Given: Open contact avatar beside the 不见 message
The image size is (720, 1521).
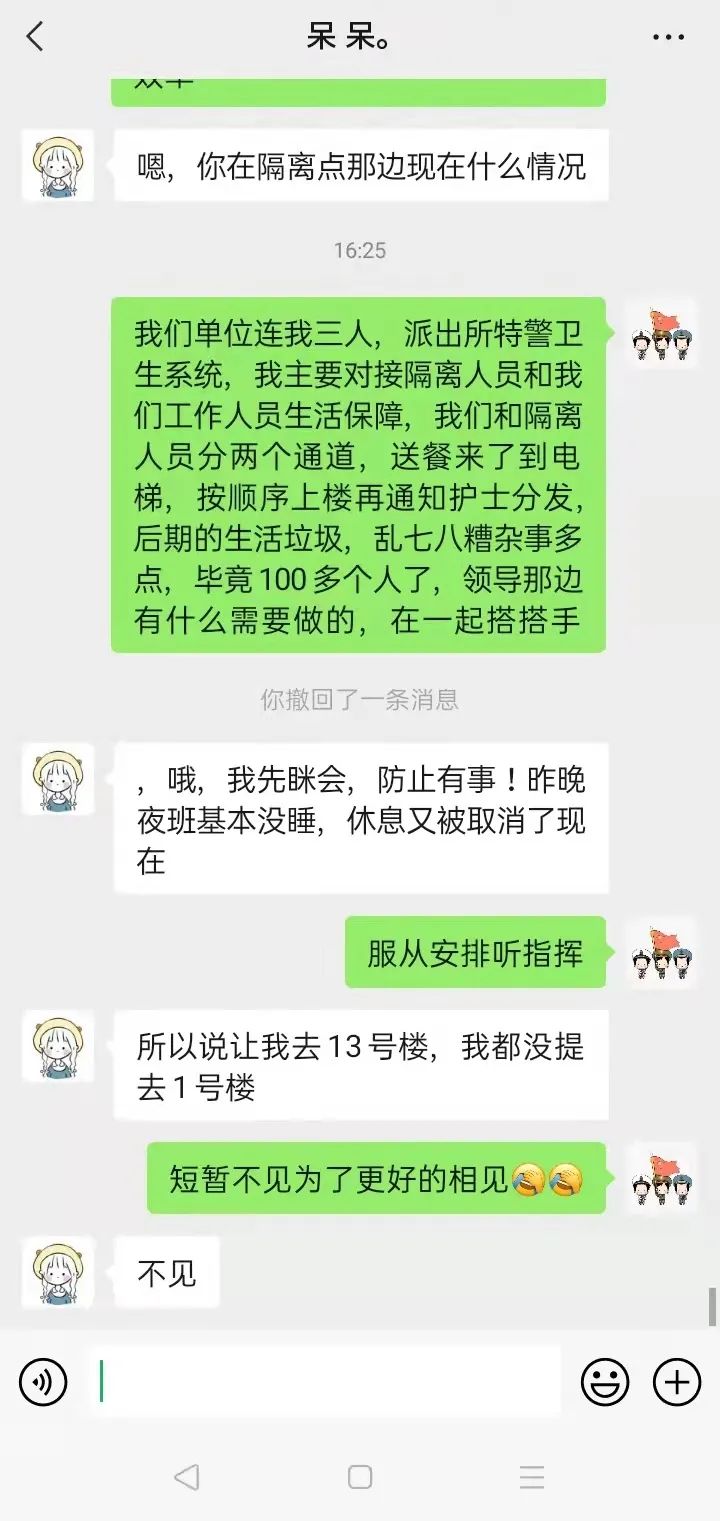Looking at the screenshot, I should click(x=58, y=1272).
